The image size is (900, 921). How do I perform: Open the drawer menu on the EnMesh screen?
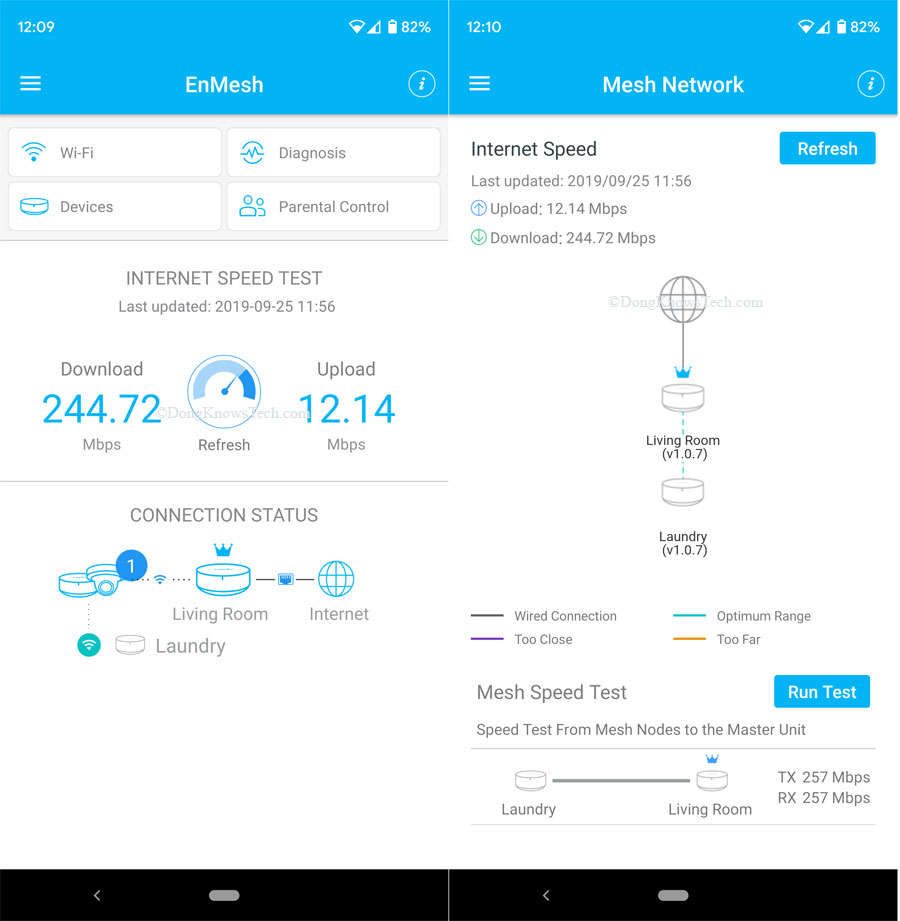tap(31, 84)
